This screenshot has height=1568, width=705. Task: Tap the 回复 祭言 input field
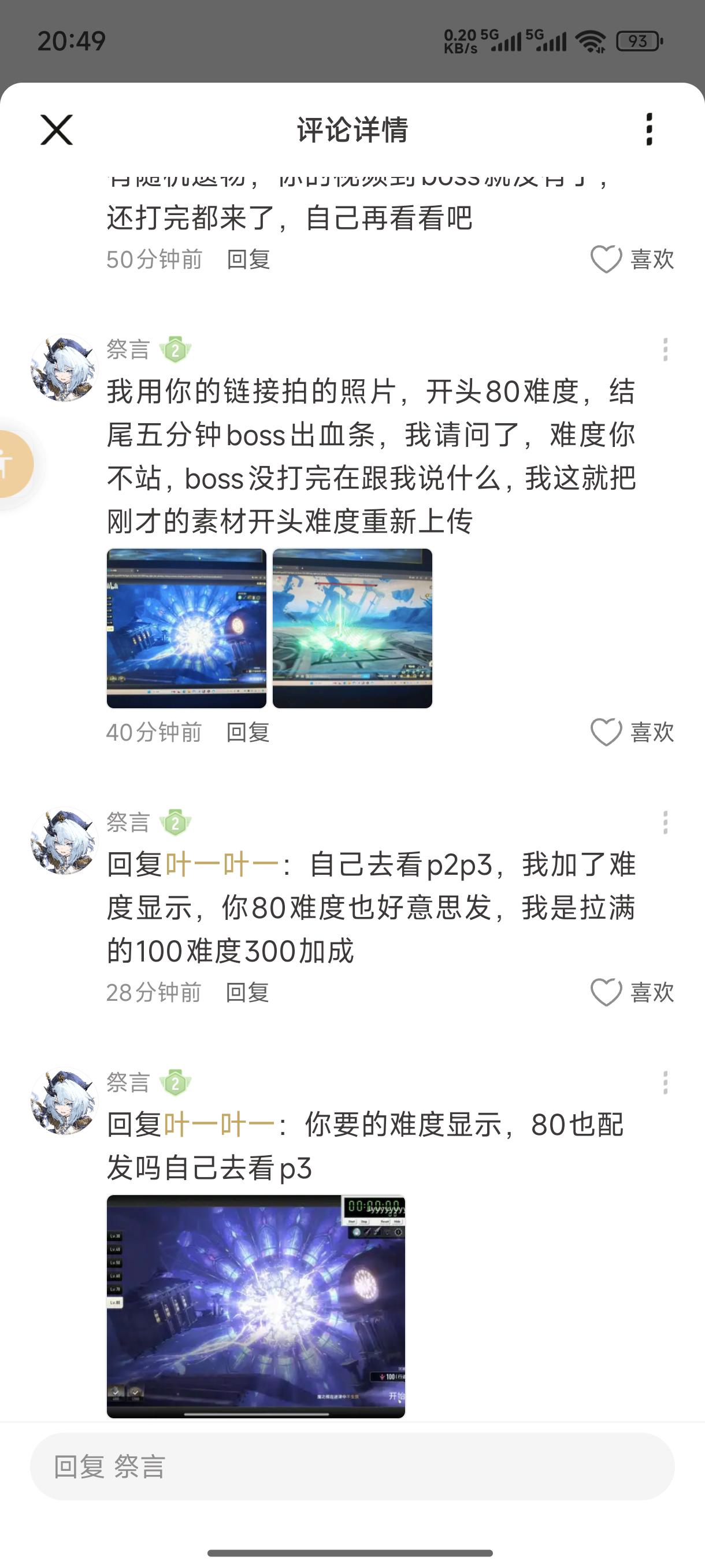click(352, 1467)
